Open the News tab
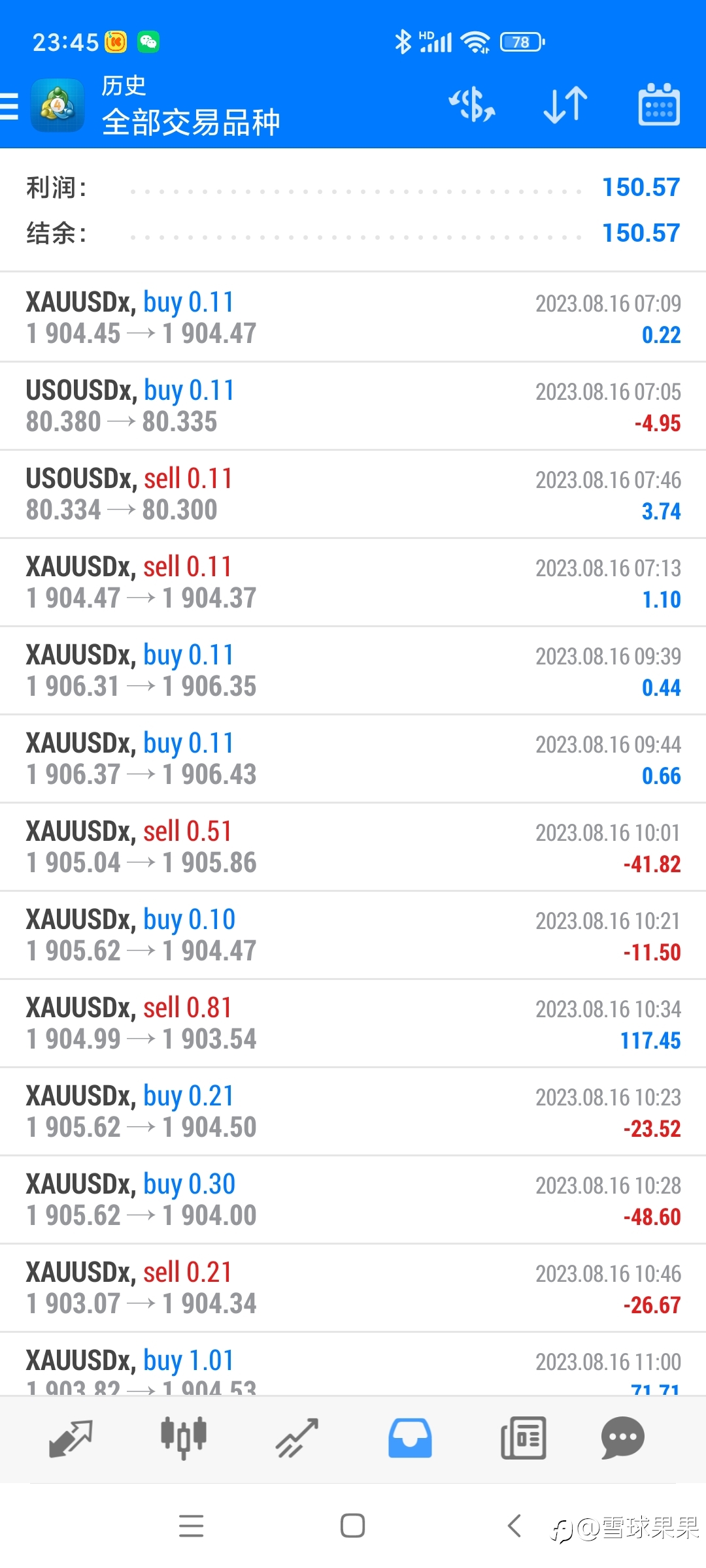Screen dimensions: 706x1568 (x=523, y=1439)
